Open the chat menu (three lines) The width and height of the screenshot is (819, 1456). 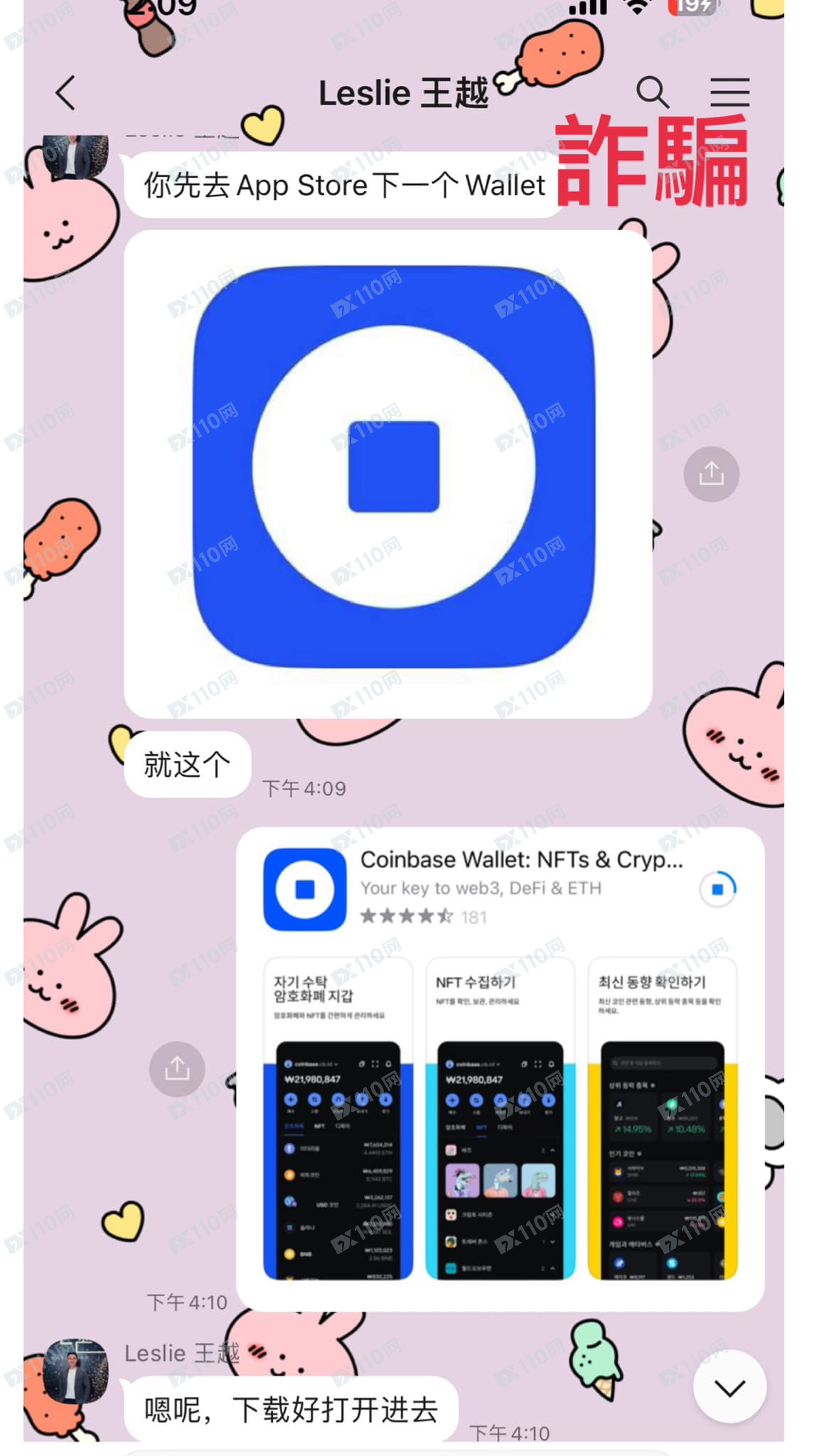tap(729, 92)
